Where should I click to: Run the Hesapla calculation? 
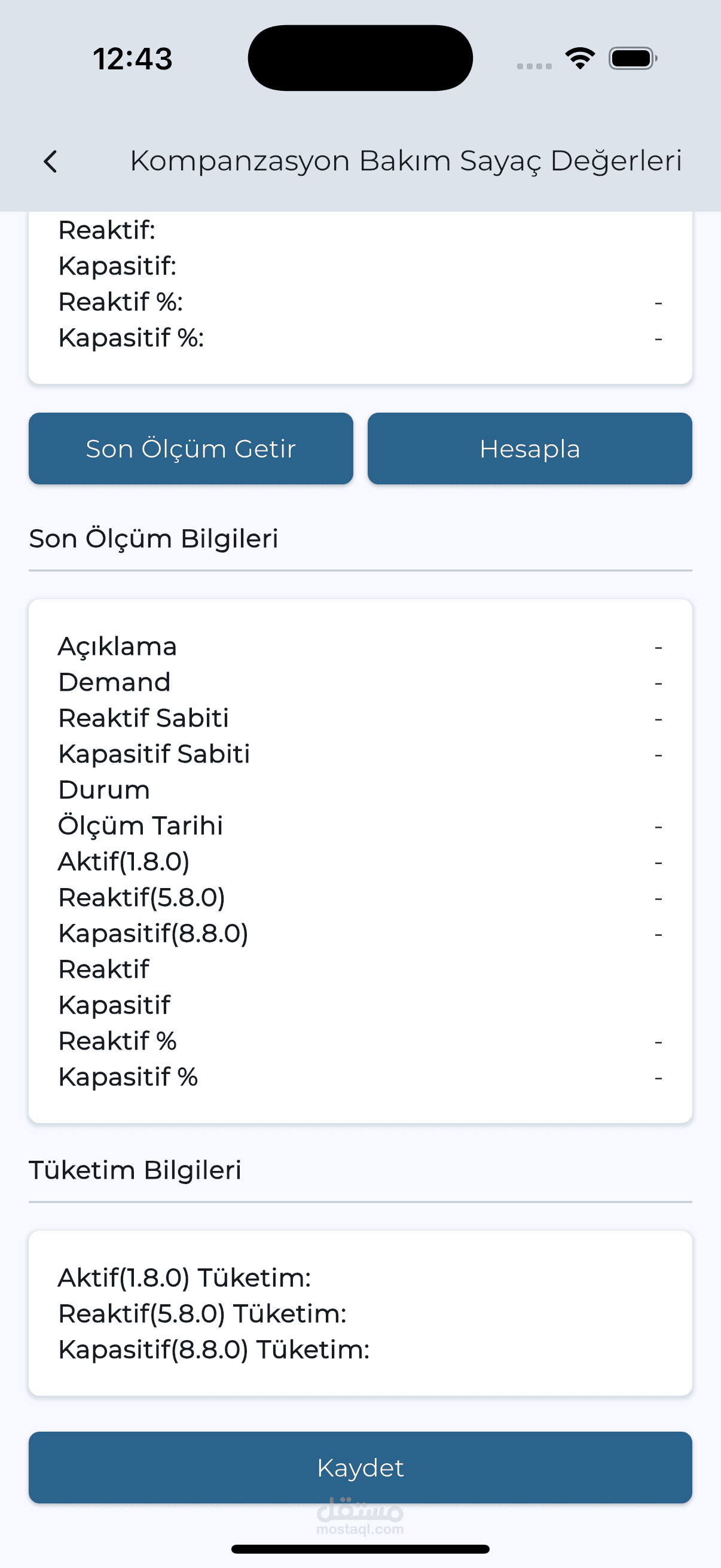tap(530, 449)
